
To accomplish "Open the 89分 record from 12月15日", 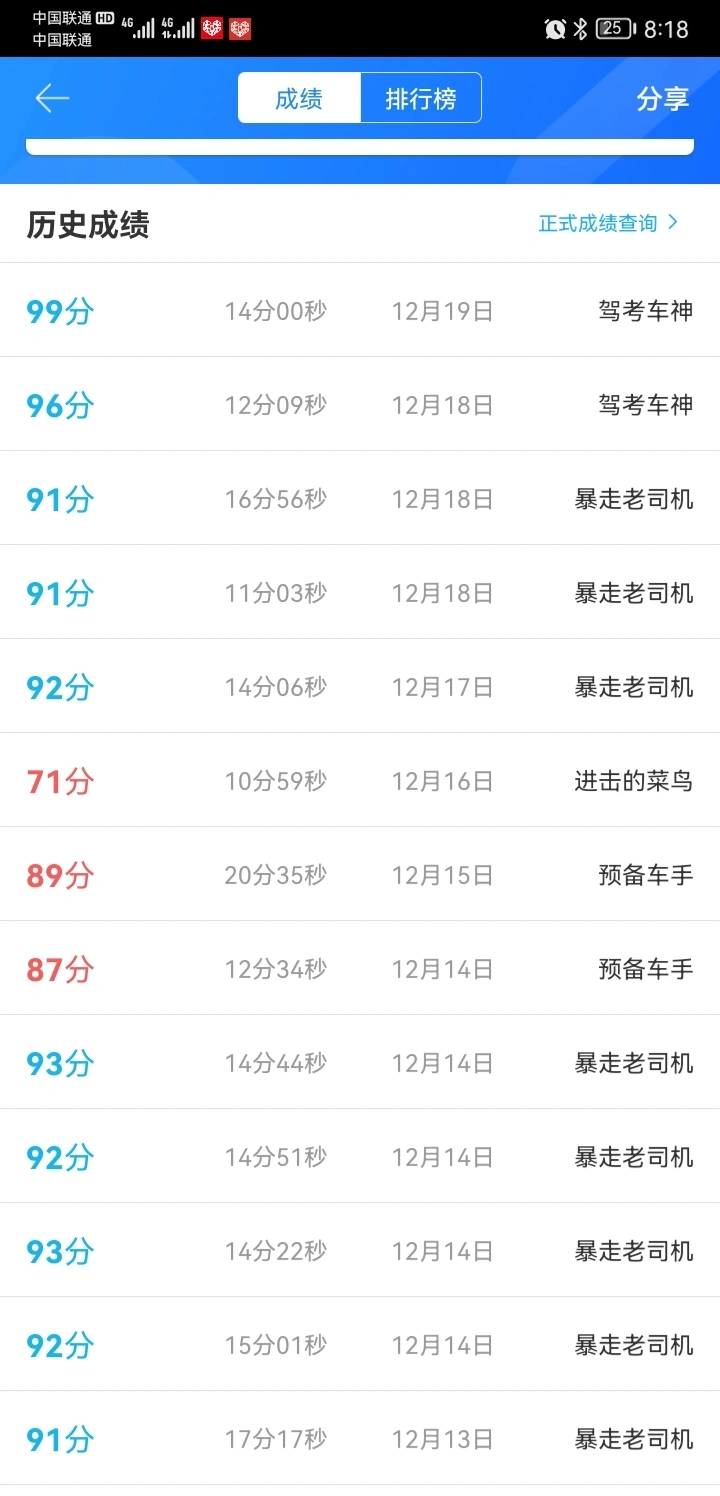I will 360,874.
